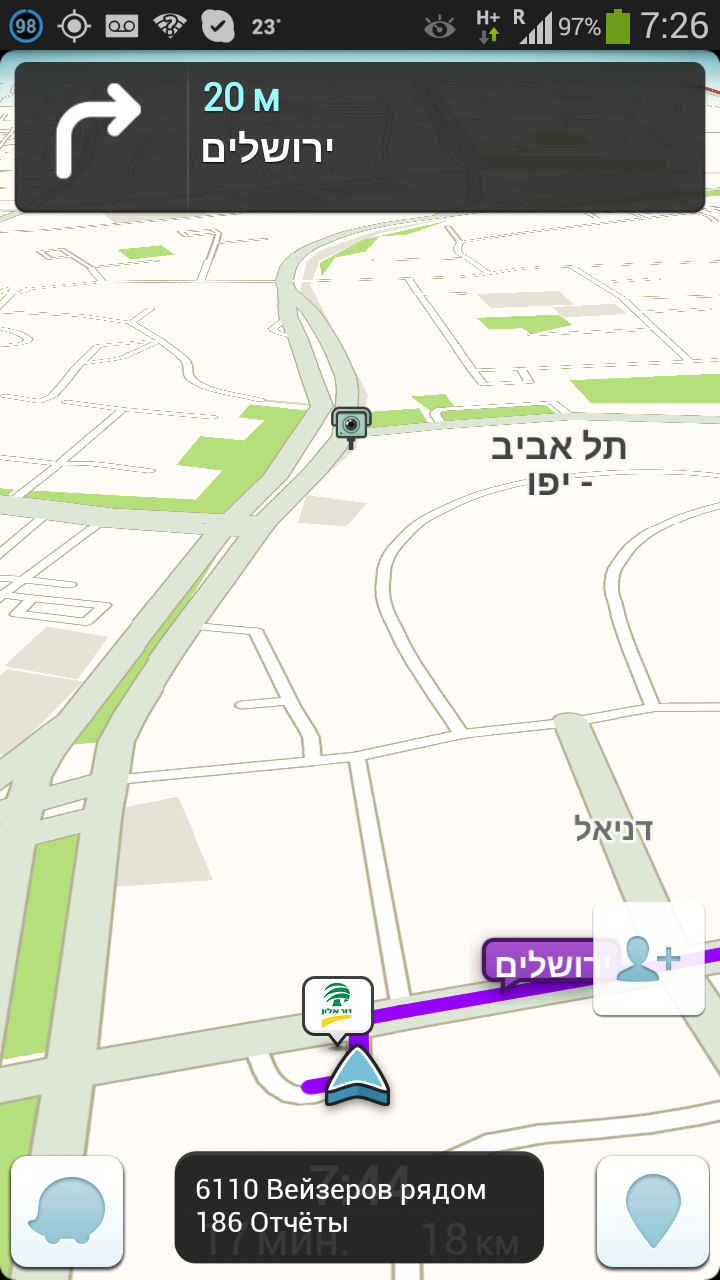Open the next-turn instruction panel
Viewport: 720px width, 1280px height.
point(360,137)
